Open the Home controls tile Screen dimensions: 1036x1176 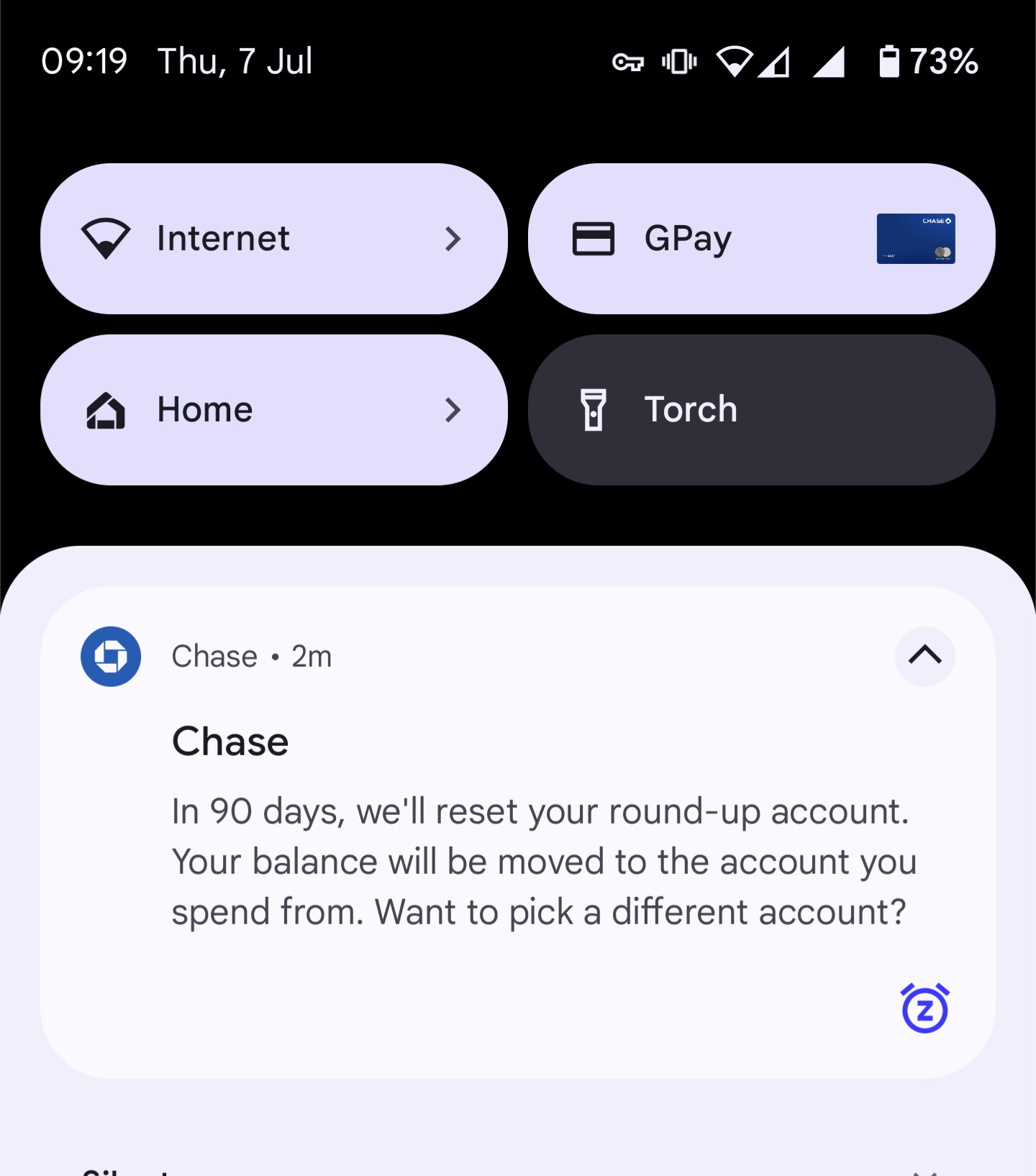point(273,410)
